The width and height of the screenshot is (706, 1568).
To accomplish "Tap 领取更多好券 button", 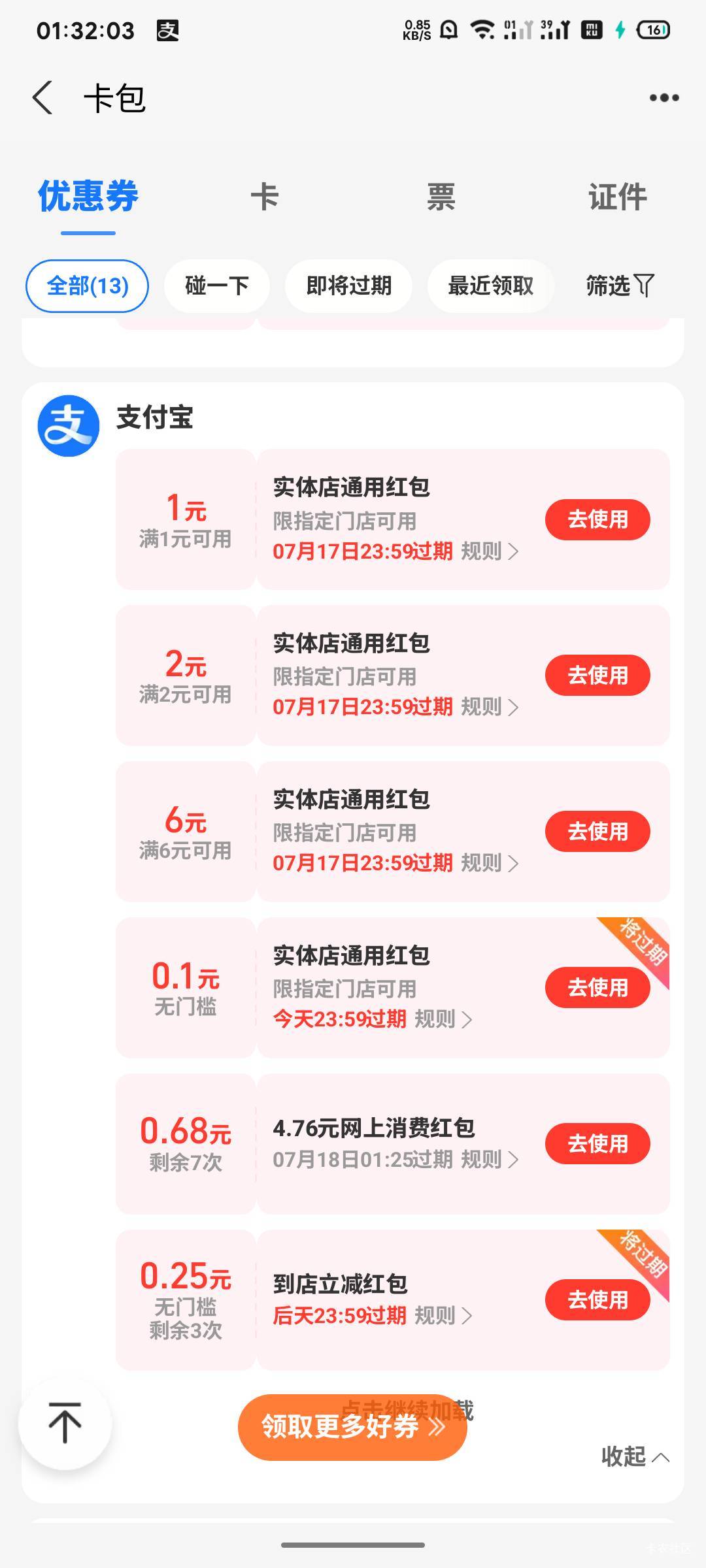I will tap(352, 1427).
